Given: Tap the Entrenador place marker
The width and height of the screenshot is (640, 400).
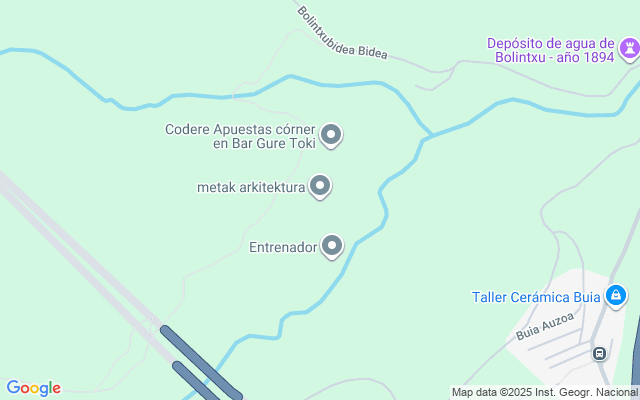Looking at the screenshot, I should pos(332,245).
